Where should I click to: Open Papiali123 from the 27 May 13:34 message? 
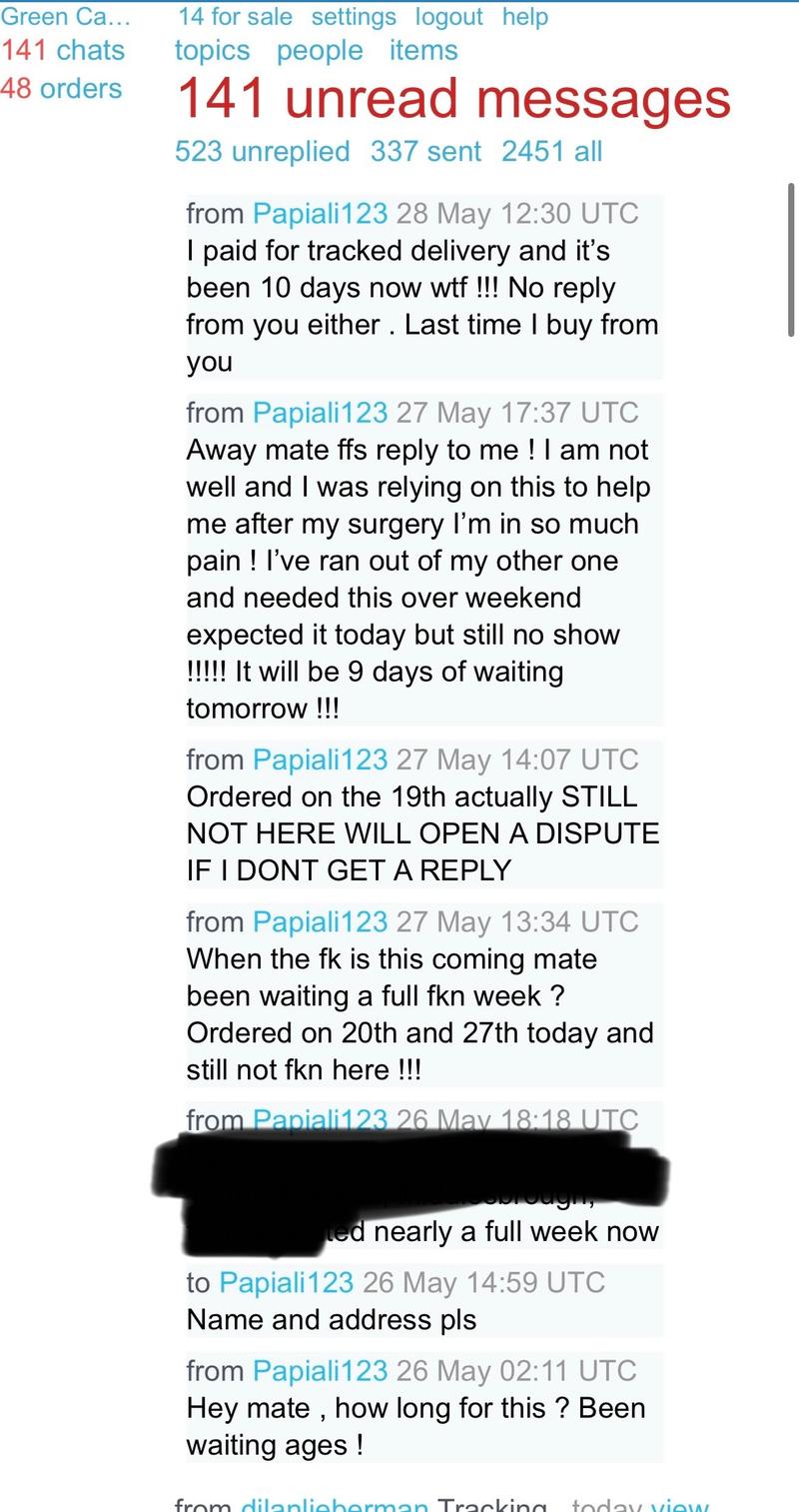click(320, 921)
